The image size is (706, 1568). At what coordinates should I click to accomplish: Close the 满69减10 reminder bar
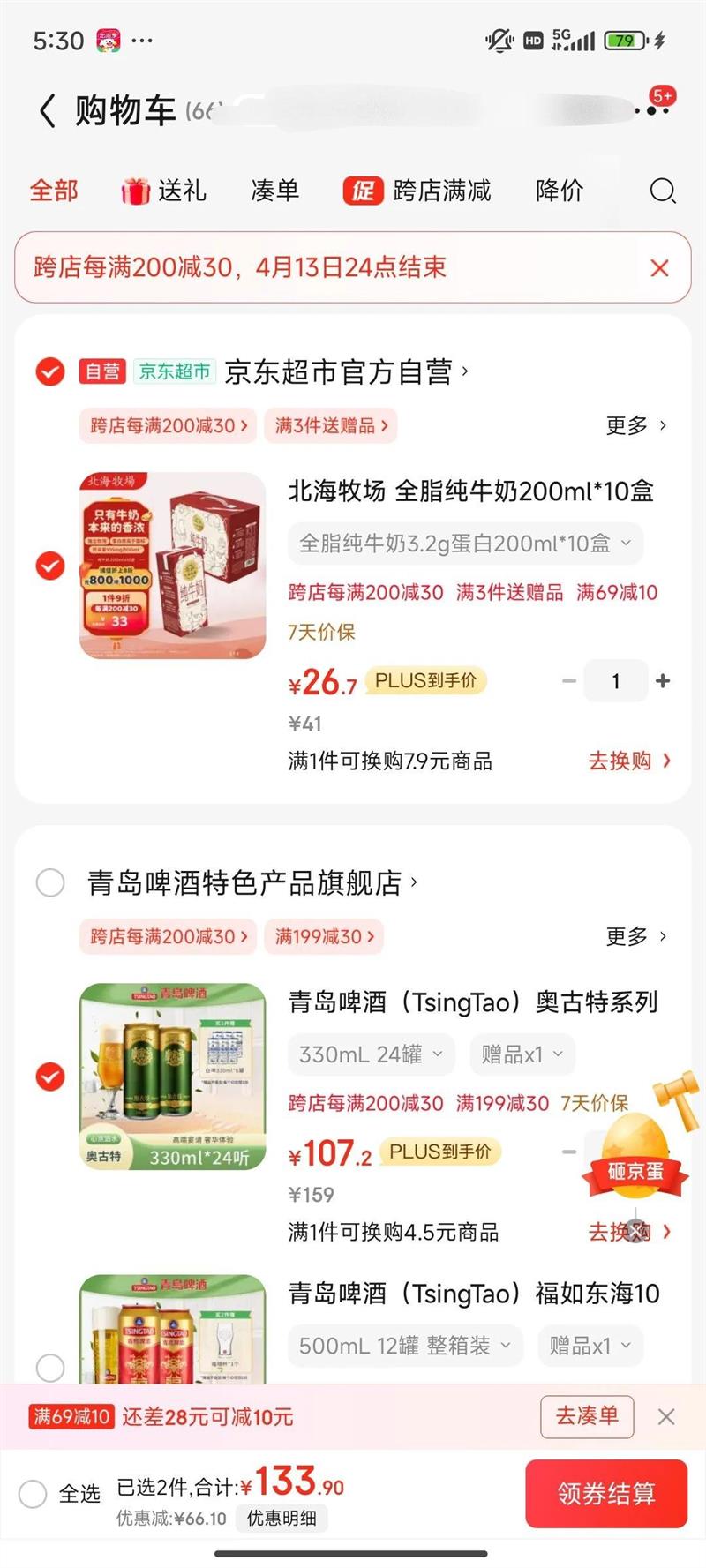tap(666, 1416)
